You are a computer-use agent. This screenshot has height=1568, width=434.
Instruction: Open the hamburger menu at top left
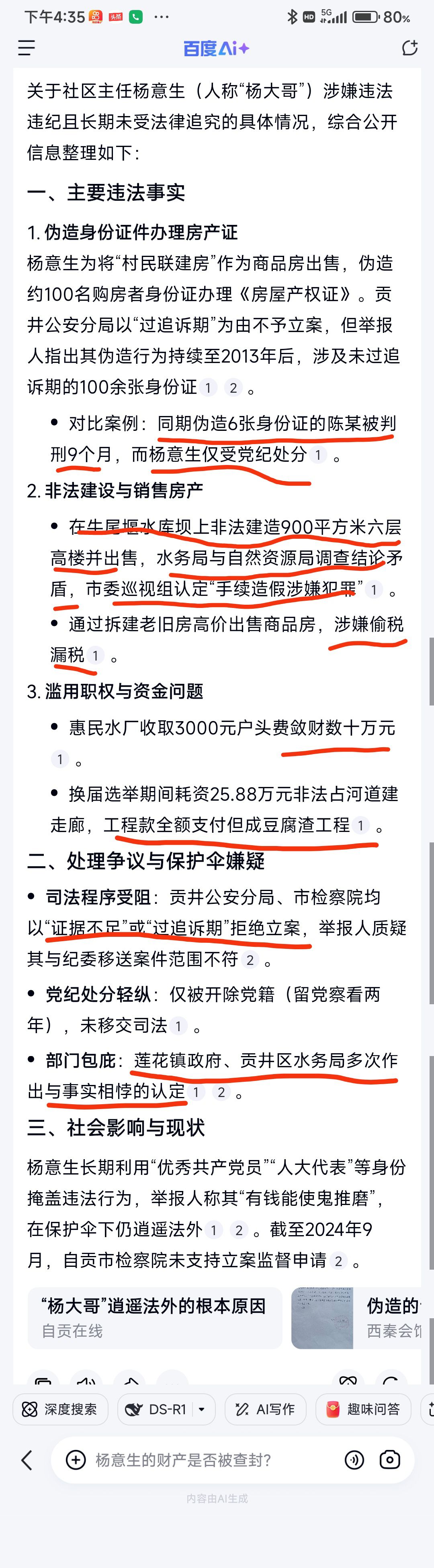click(26, 48)
